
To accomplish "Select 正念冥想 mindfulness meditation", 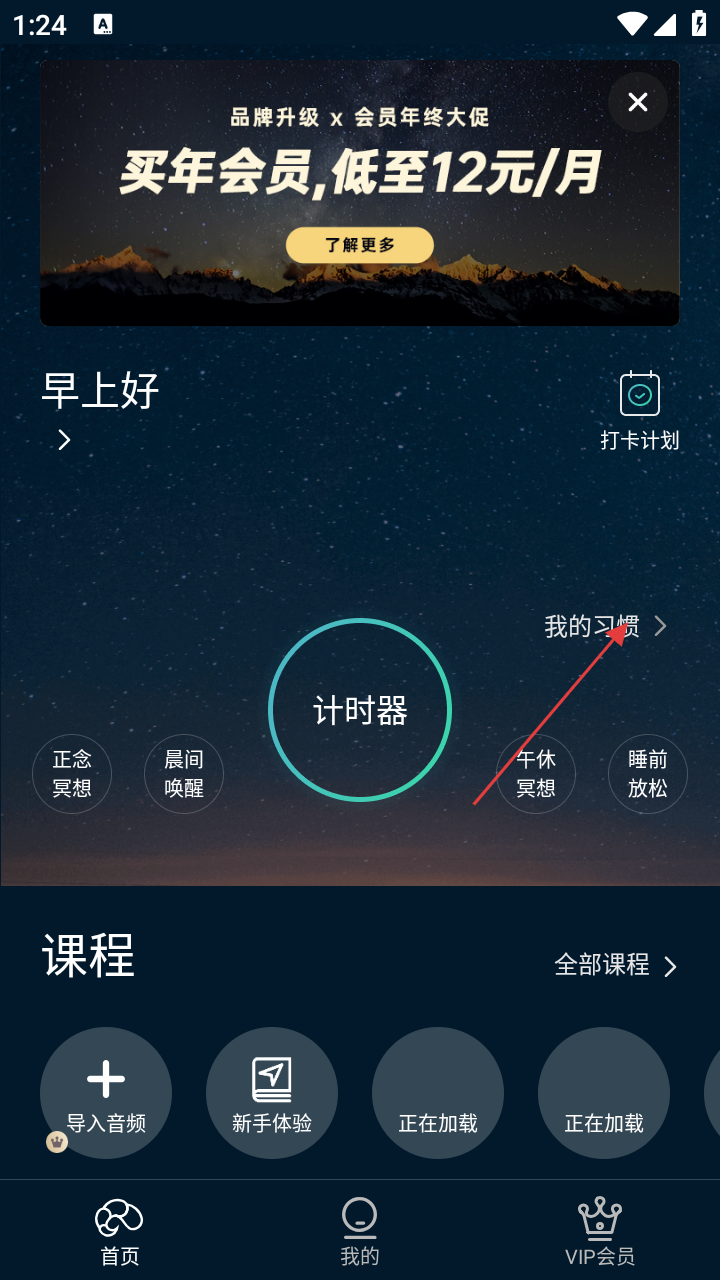I will [x=72, y=774].
